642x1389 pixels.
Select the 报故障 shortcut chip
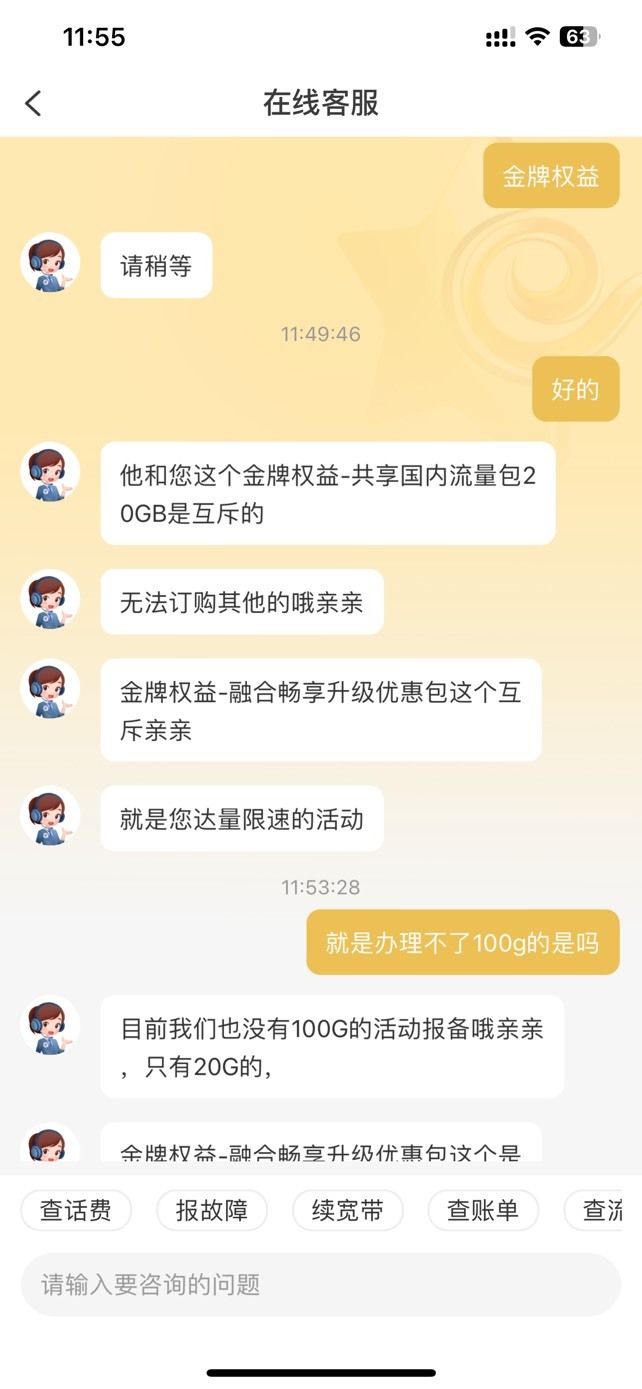click(x=212, y=1211)
